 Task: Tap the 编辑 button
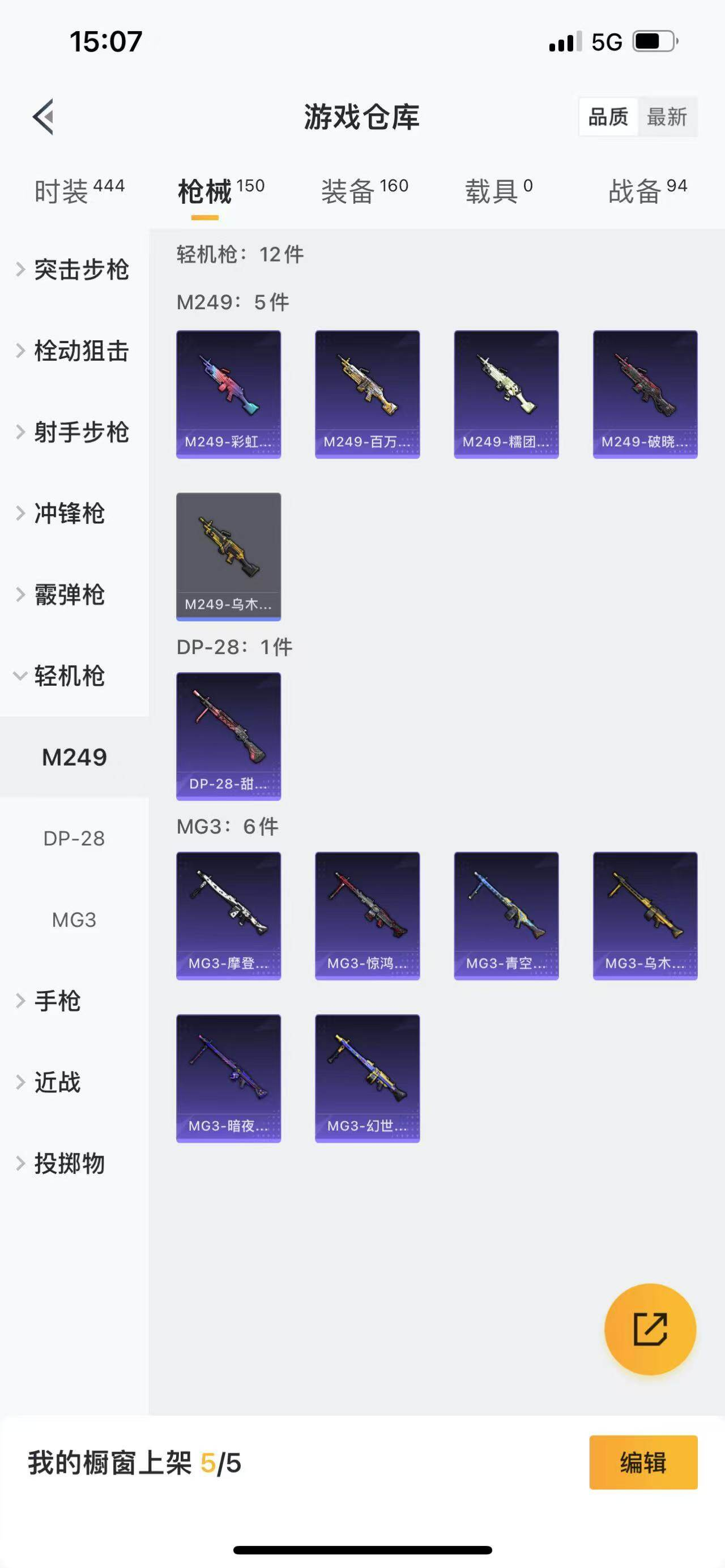tap(643, 1462)
